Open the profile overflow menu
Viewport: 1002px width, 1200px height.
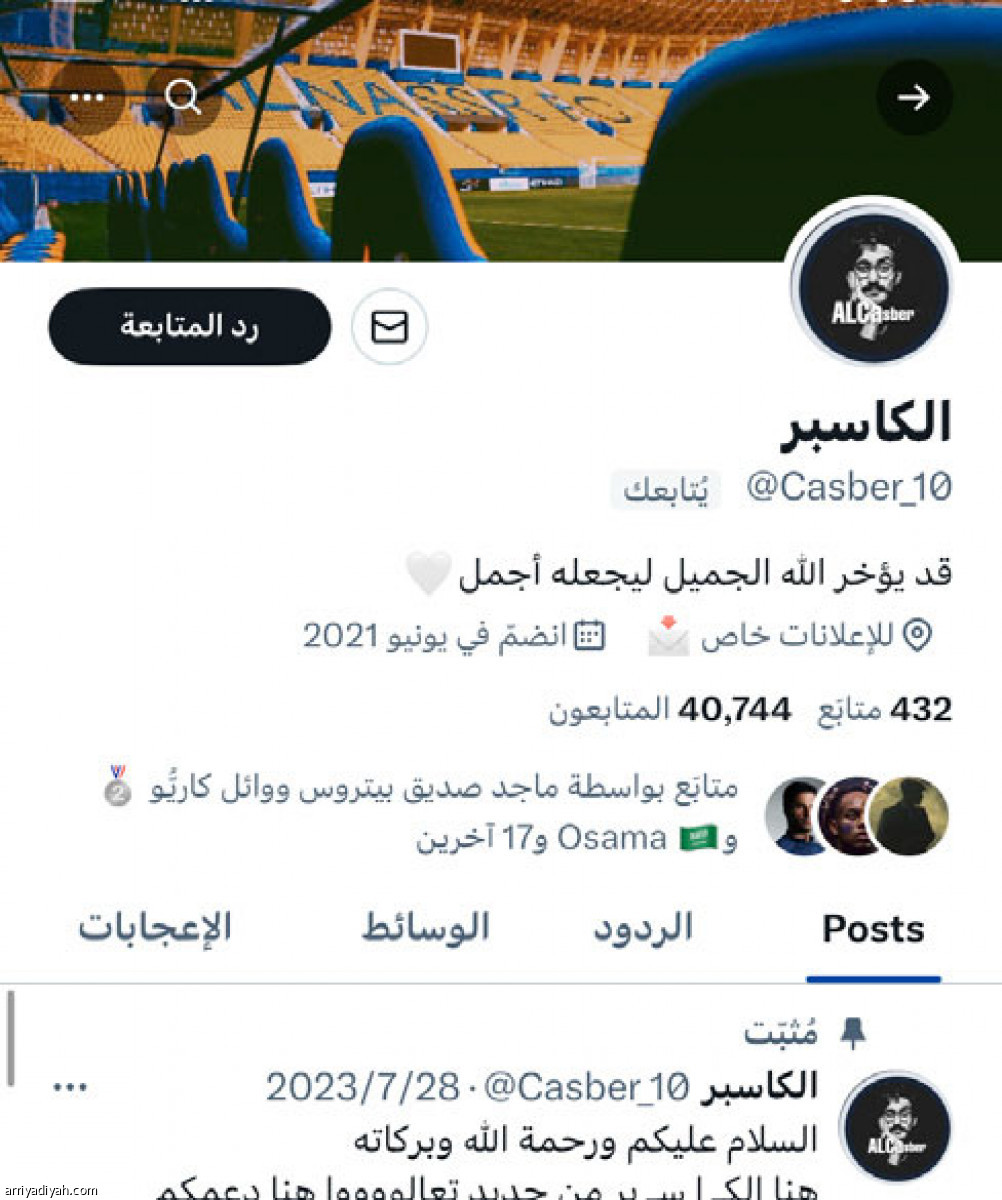(88, 97)
